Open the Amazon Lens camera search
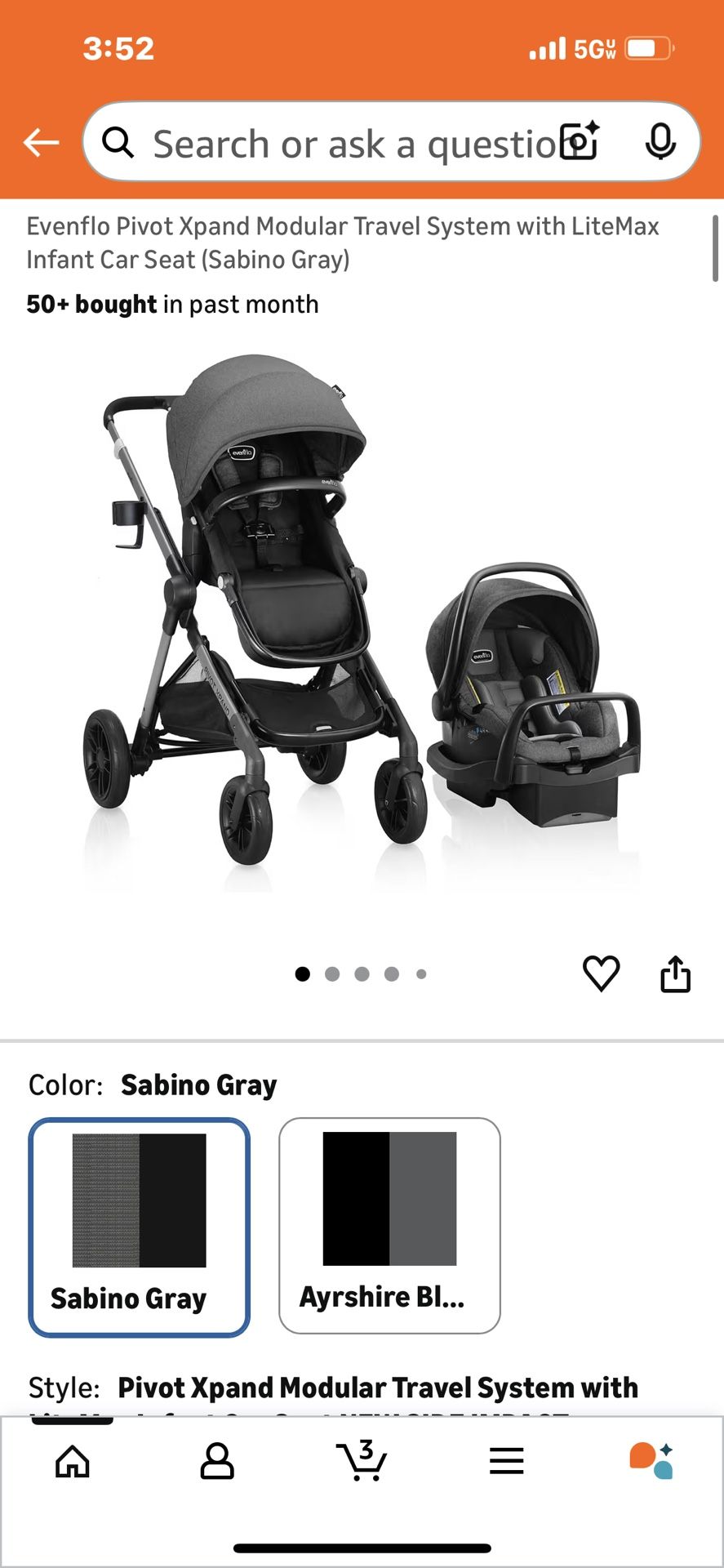The height and width of the screenshot is (1568, 724). point(580,142)
